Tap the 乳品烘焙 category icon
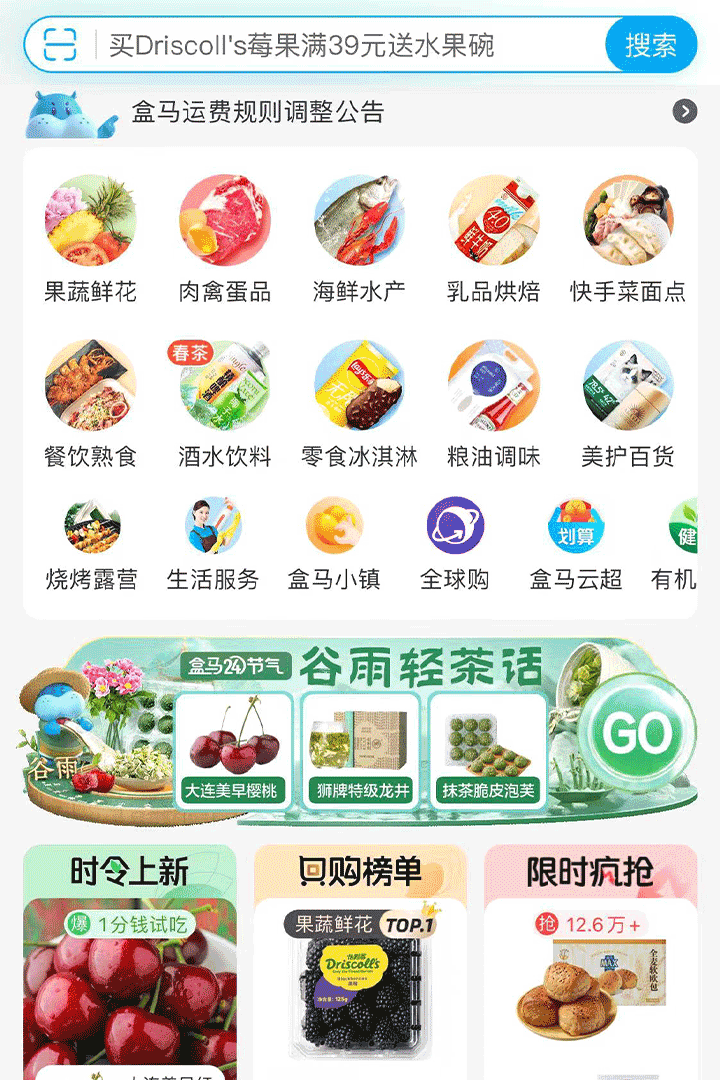The height and width of the screenshot is (1080, 720). pos(492,222)
